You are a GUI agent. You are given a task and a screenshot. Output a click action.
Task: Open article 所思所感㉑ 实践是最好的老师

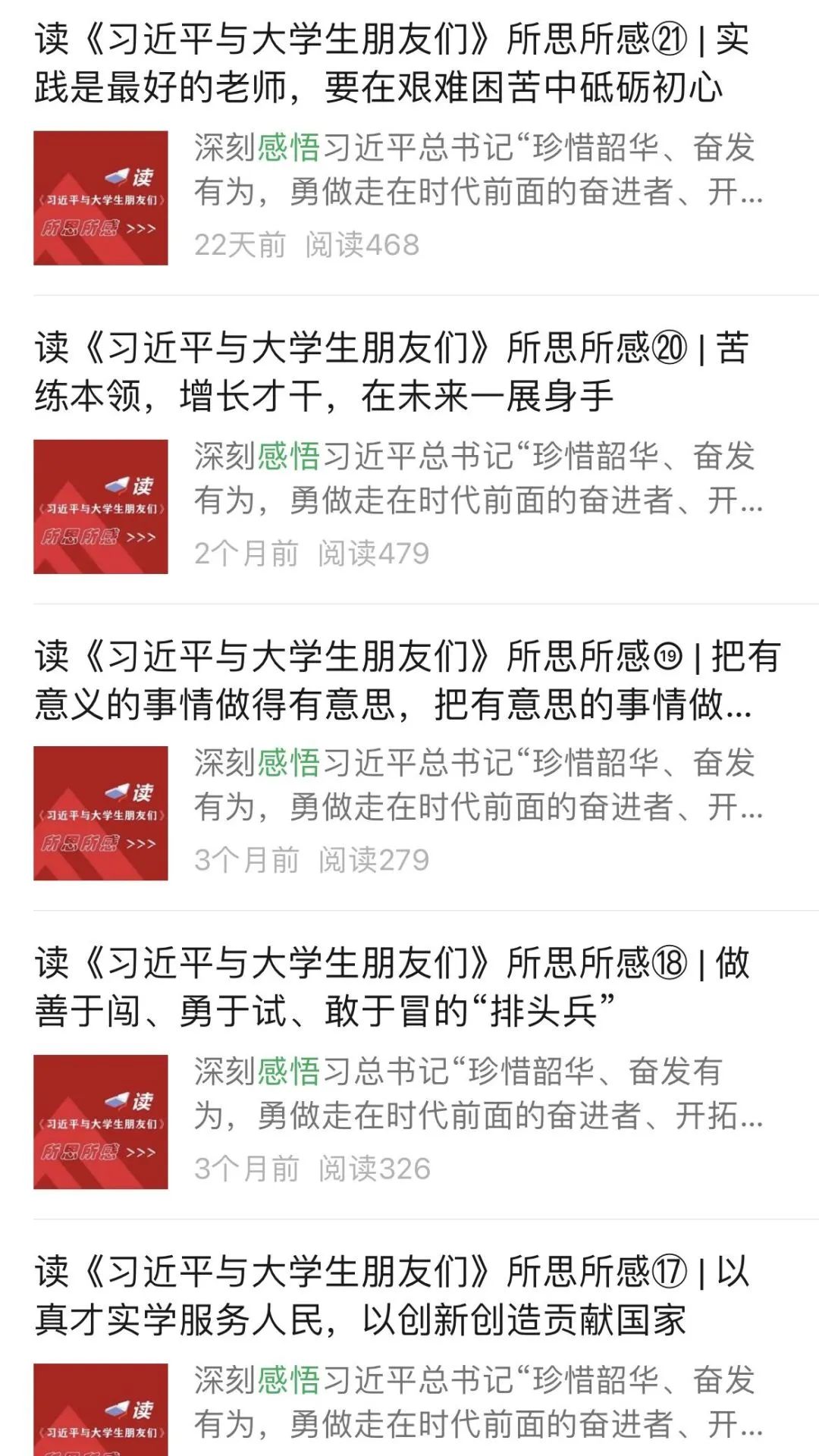point(391,63)
